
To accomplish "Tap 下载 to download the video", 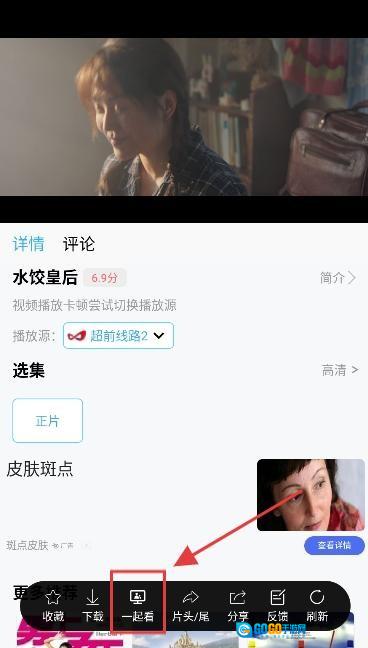I will [x=93, y=605].
